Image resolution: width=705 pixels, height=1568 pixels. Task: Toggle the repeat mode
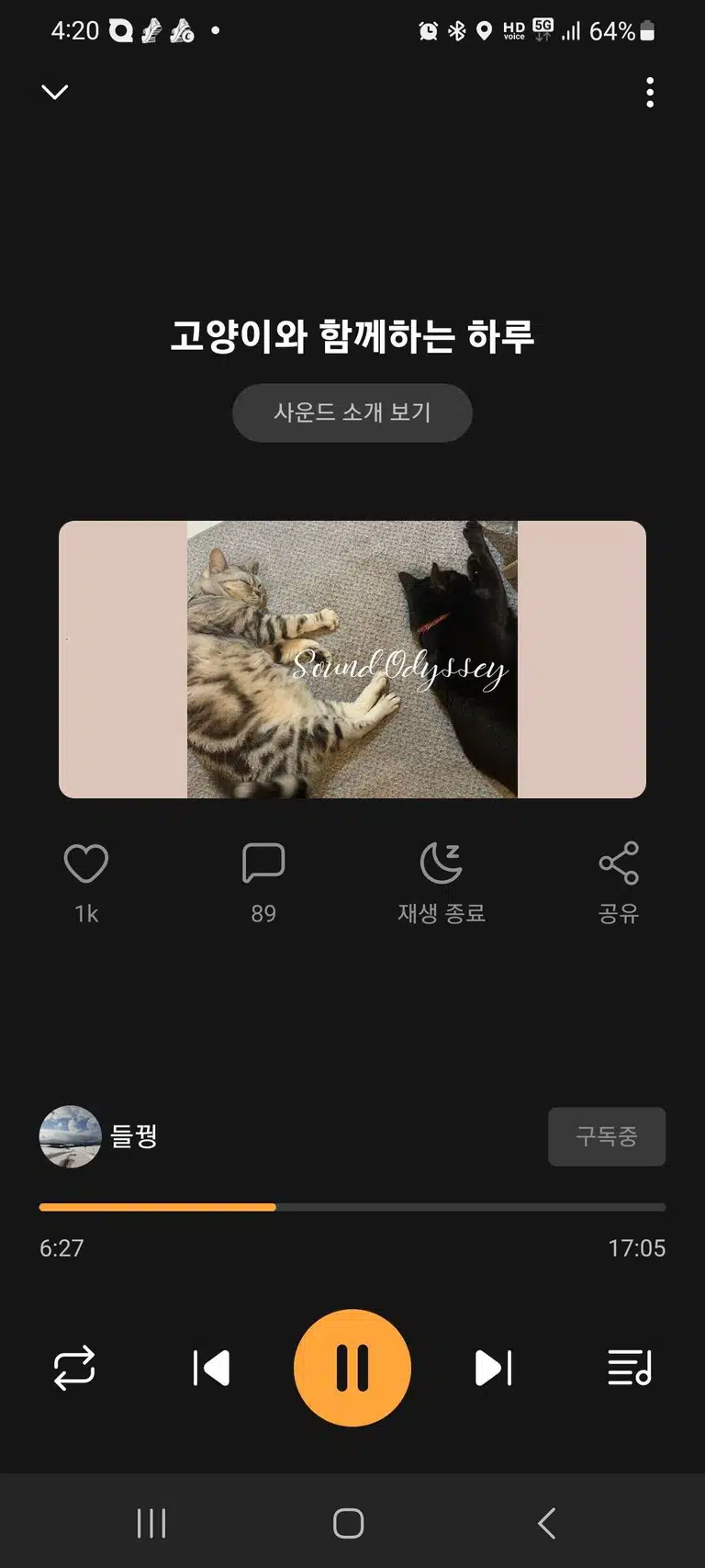pos(74,1368)
